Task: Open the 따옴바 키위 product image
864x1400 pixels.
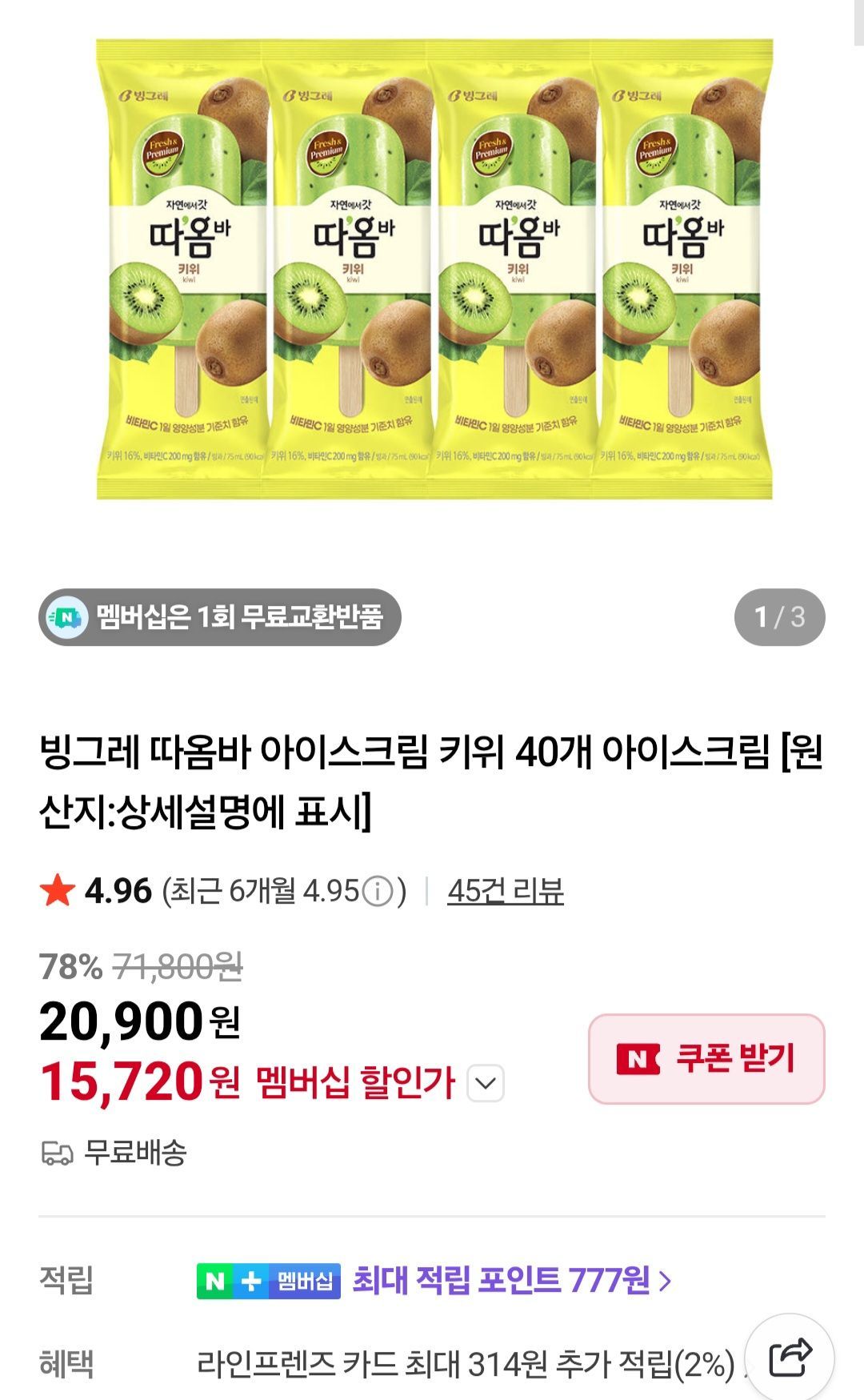Action: (x=434, y=270)
